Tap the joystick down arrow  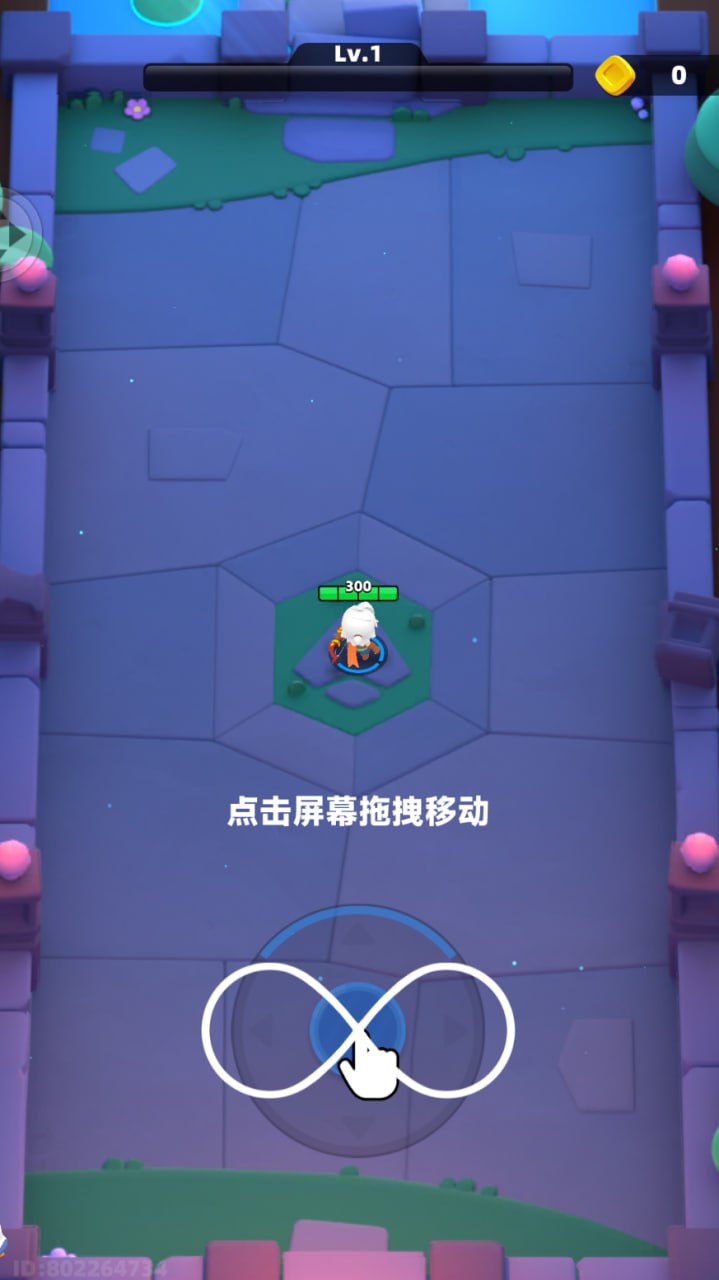(x=357, y=1124)
